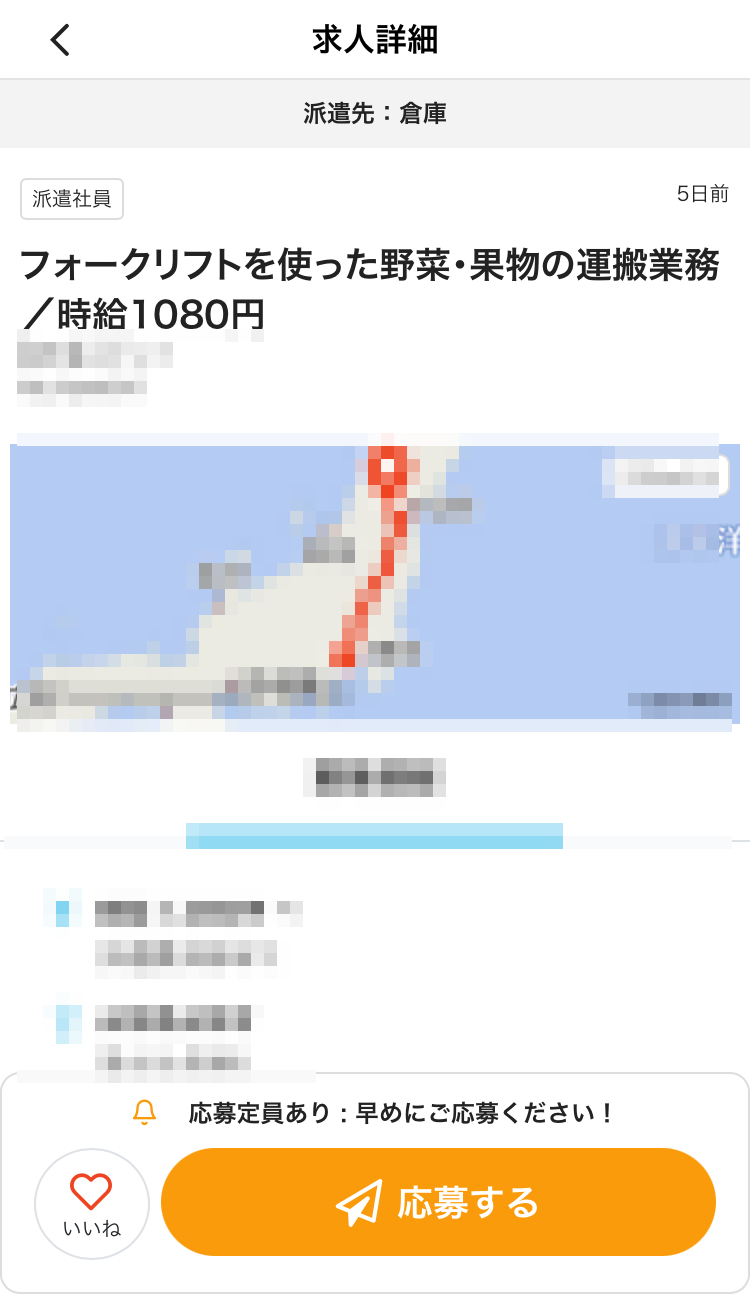Viewport: 750px width, 1294px height.
Task: Like this job with the いいね heart
Action: [x=91, y=1203]
